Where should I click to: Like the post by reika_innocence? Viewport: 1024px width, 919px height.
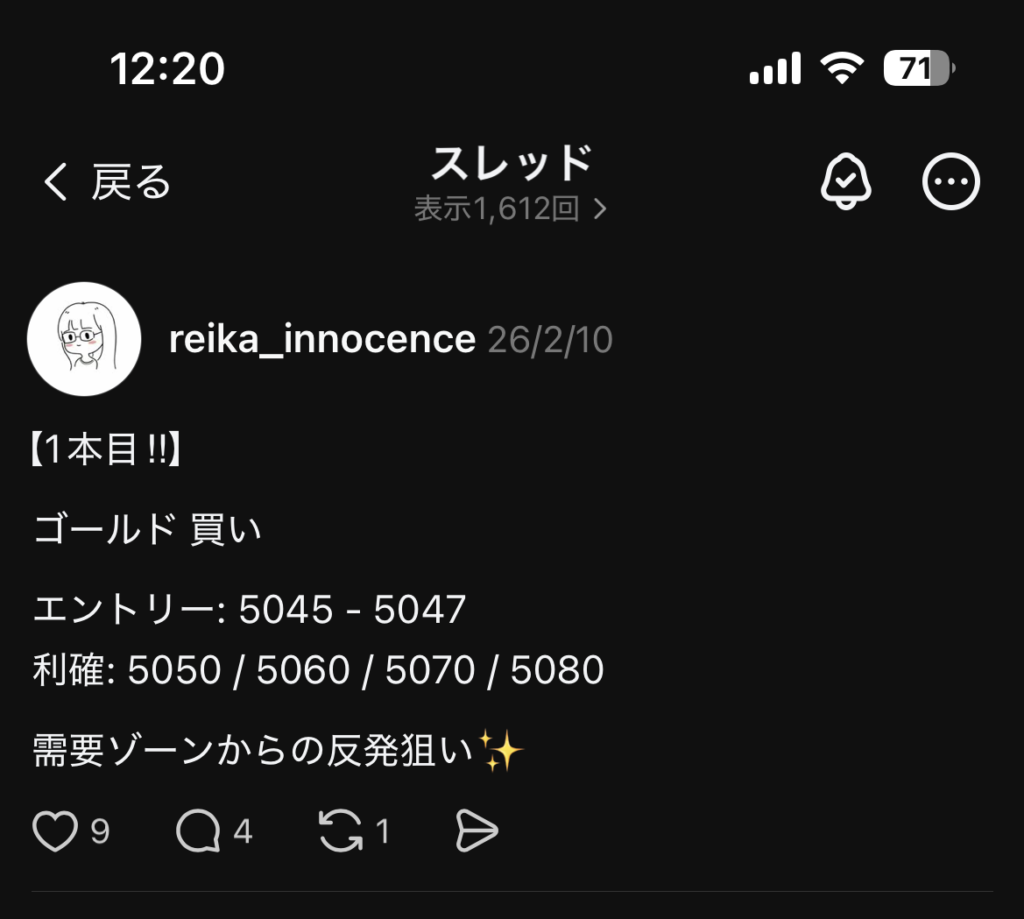55,831
